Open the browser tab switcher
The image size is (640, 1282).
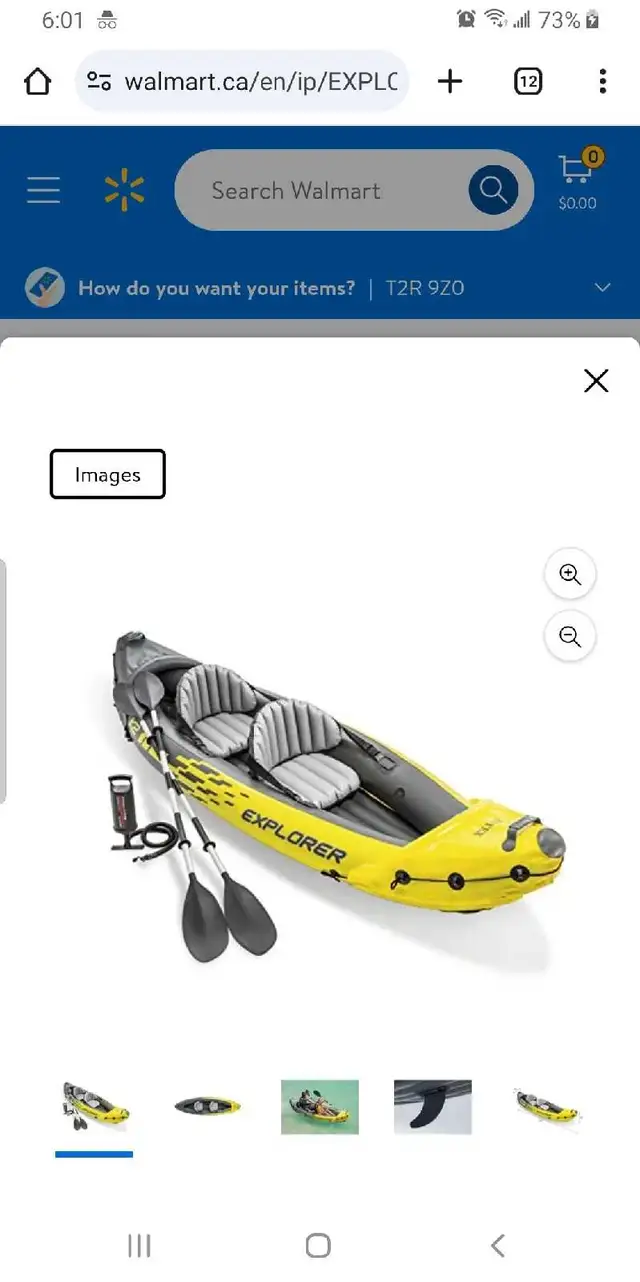(528, 81)
